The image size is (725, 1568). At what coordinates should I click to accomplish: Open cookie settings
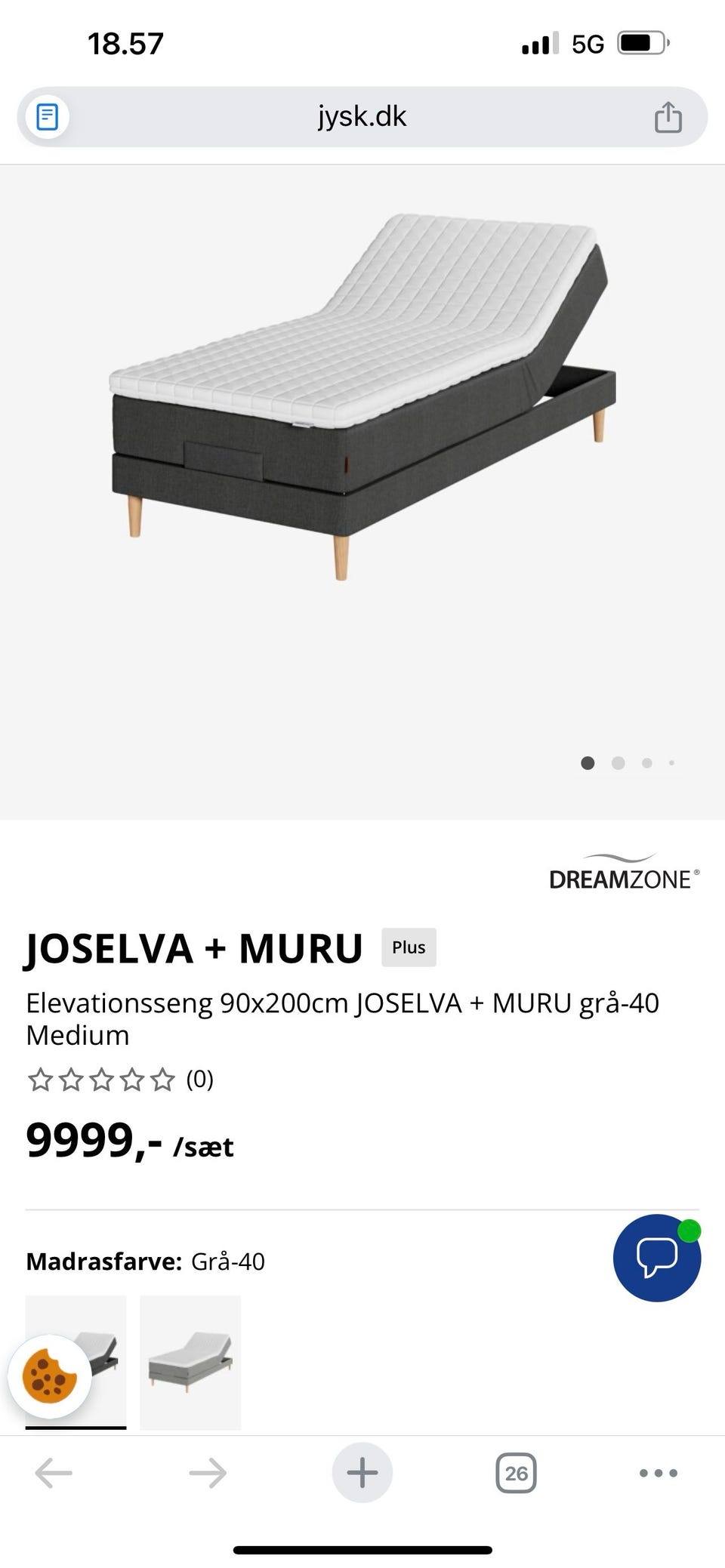tap(50, 1376)
